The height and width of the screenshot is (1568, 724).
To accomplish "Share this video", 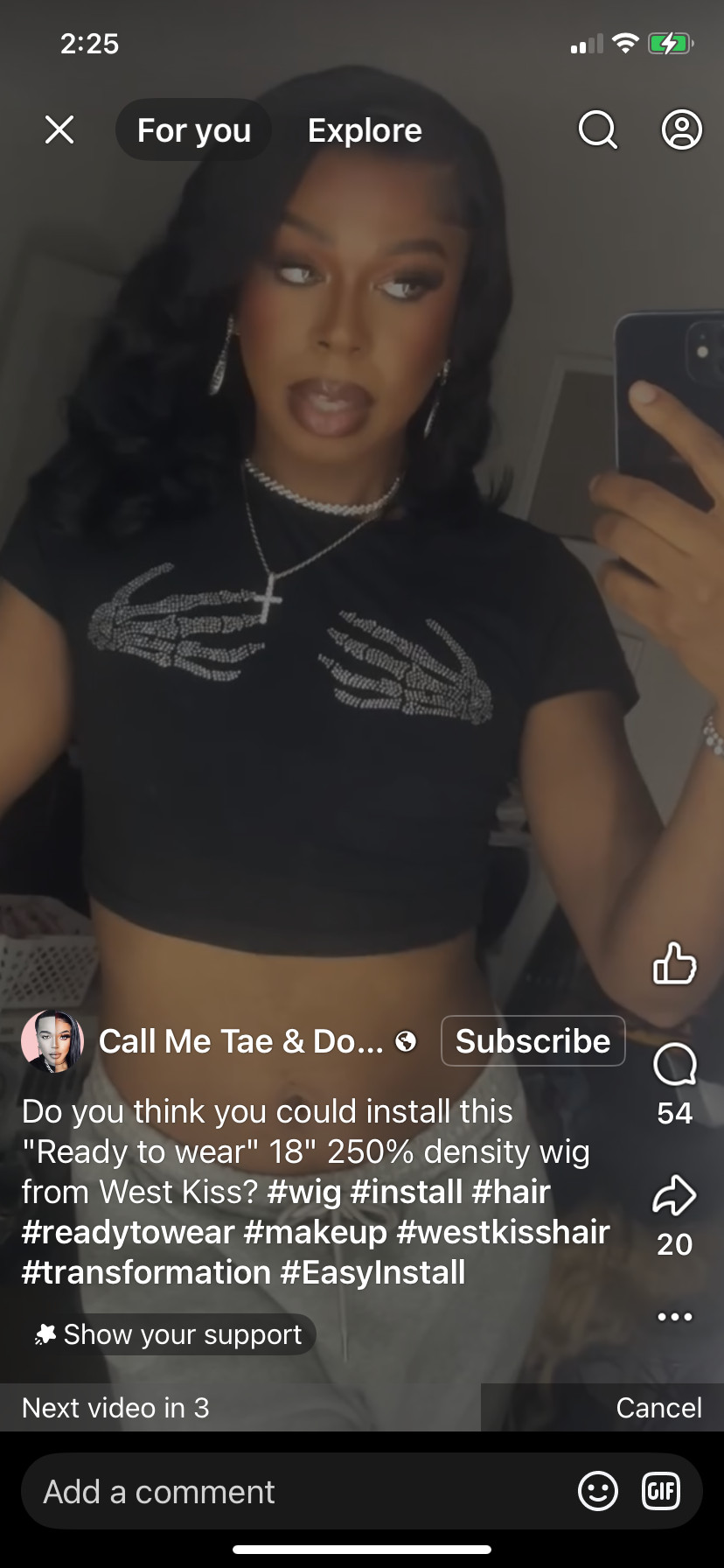I will 674,1196.
